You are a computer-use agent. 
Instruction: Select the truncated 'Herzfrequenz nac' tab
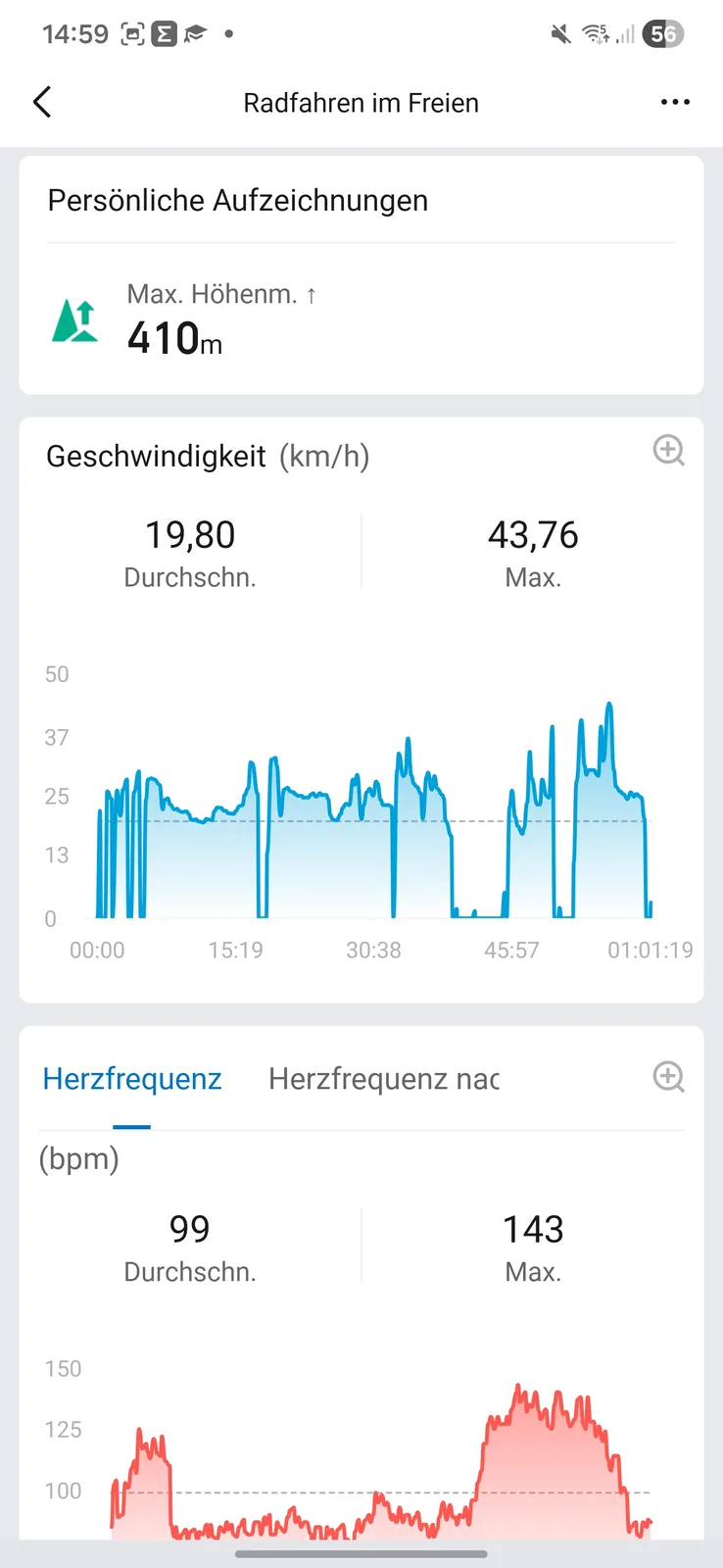tap(384, 1079)
